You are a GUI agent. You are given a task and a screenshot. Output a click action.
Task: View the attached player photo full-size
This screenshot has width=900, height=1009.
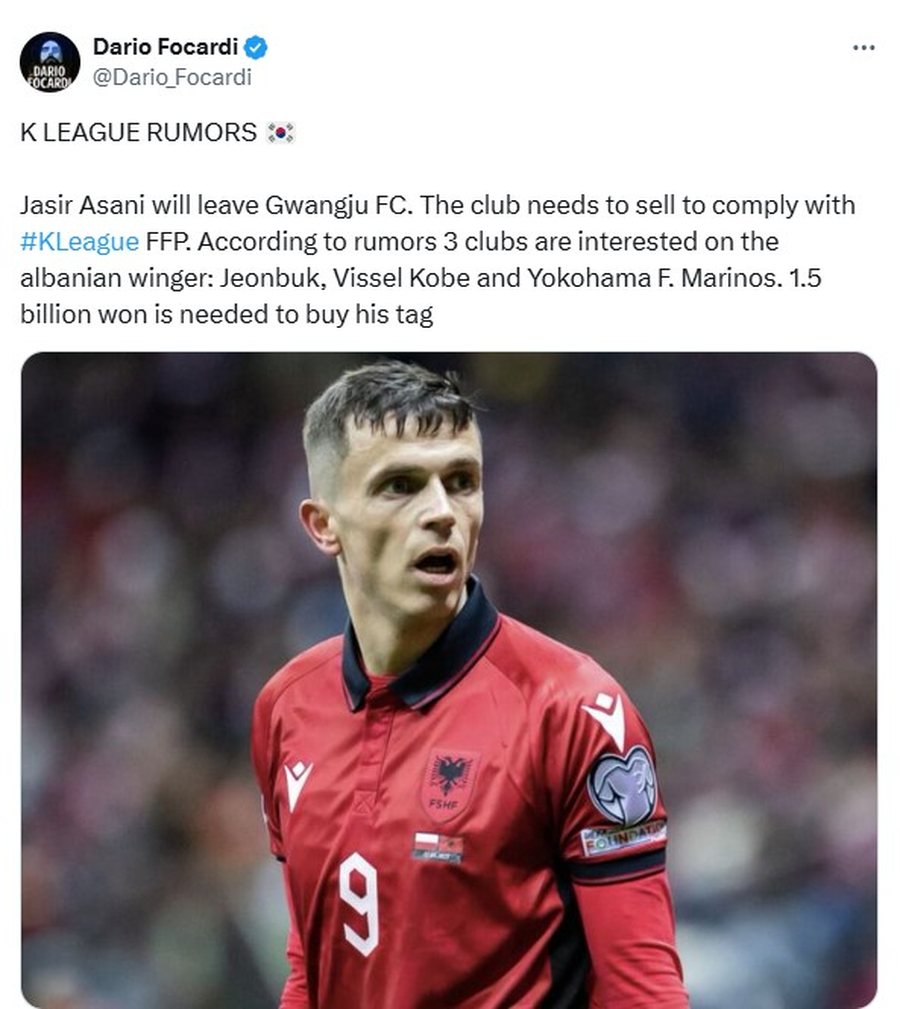pyautogui.click(x=449, y=680)
